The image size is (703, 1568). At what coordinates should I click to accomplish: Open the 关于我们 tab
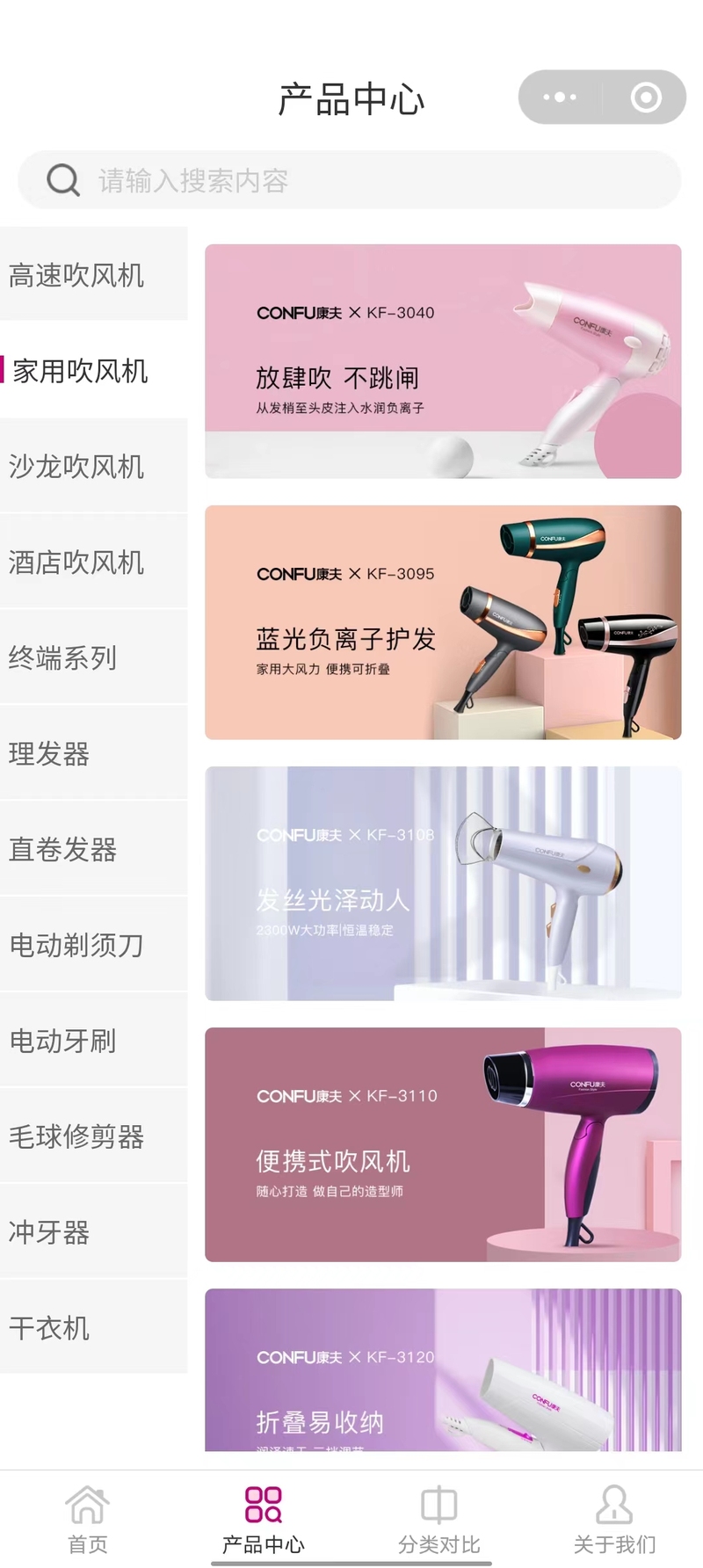(614, 1520)
